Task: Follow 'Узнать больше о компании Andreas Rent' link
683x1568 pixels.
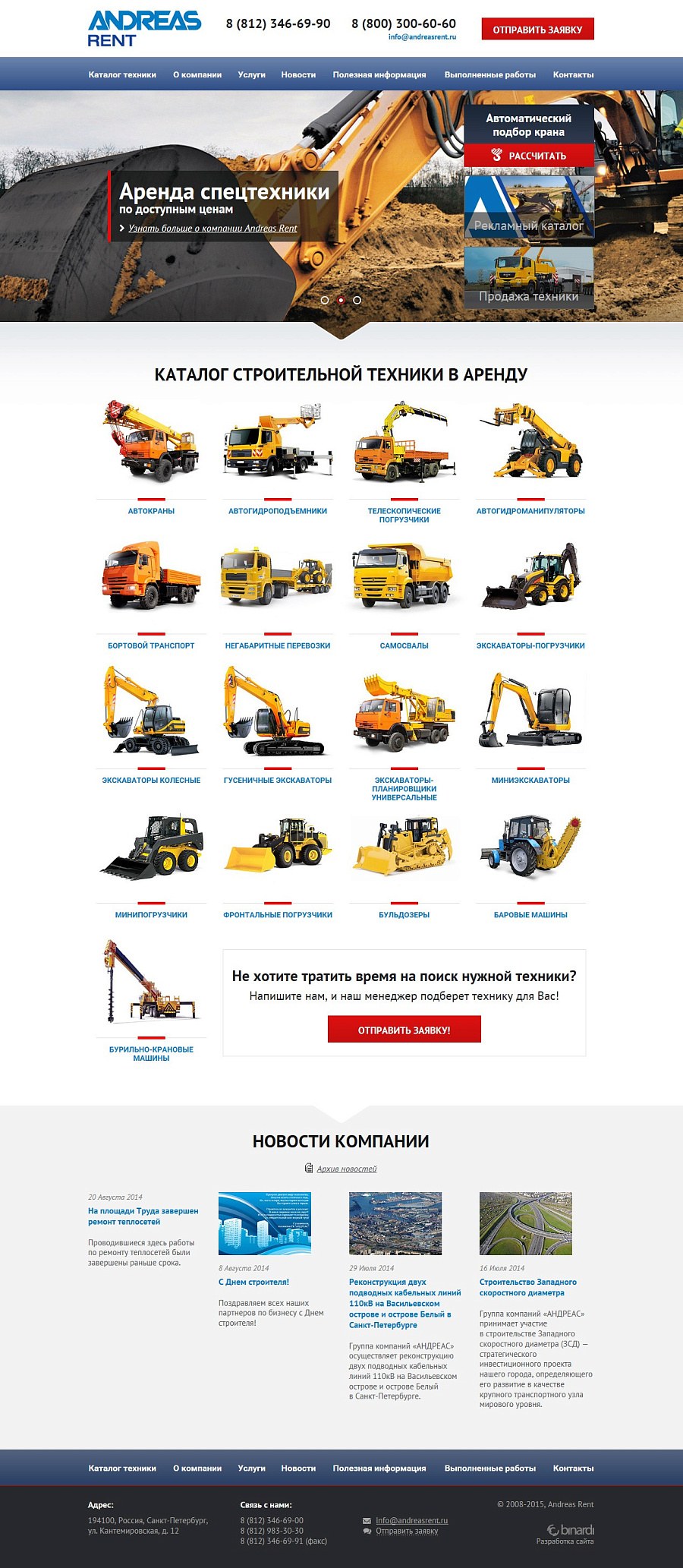Action: (x=212, y=229)
